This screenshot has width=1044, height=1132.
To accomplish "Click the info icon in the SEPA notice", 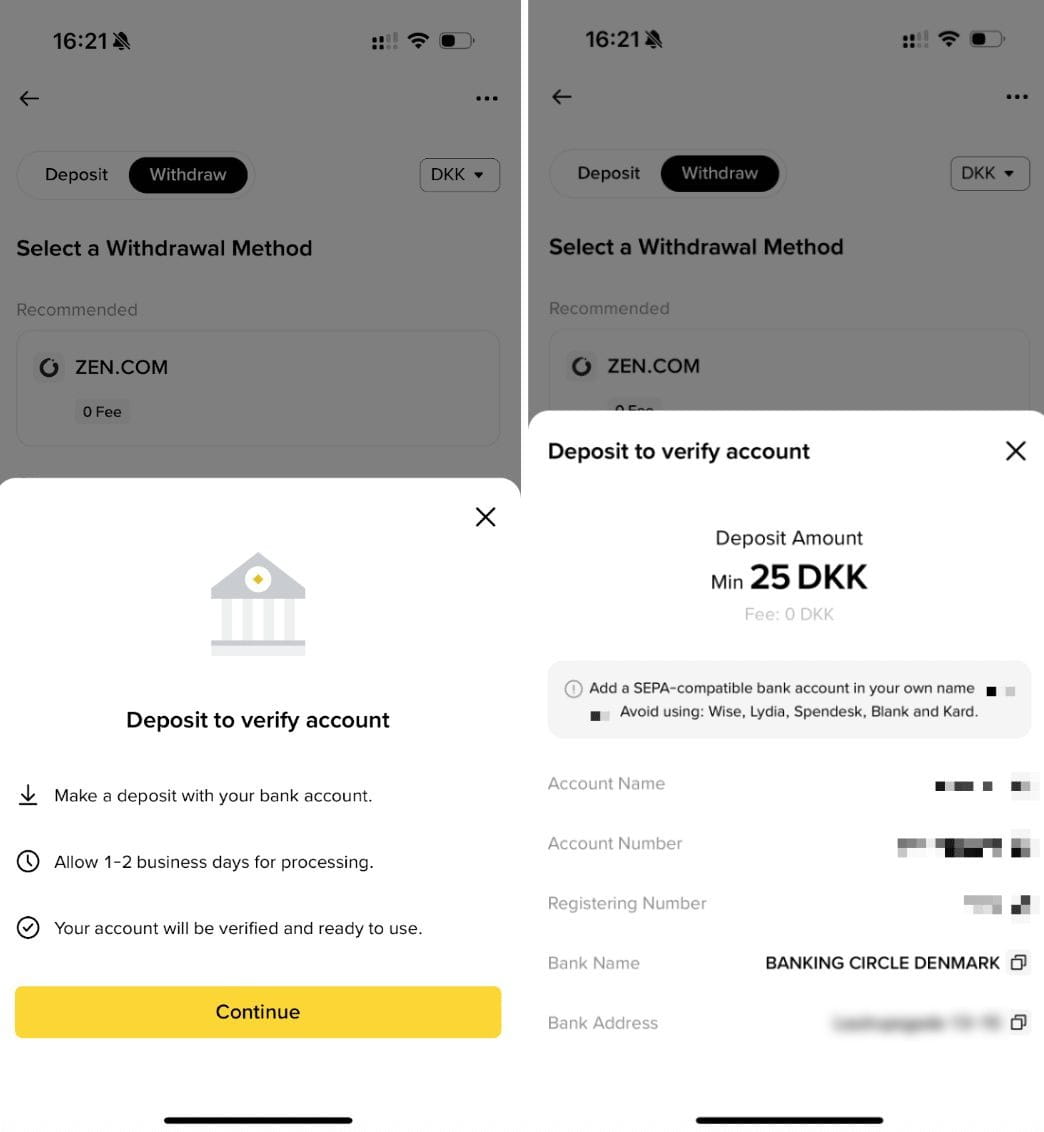I will coord(572,688).
